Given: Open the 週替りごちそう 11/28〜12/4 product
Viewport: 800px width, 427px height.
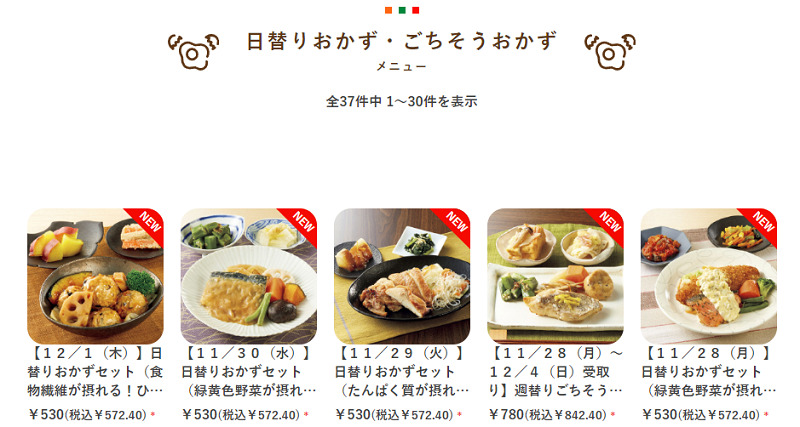Looking at the screenshot, I should click(555, 276).
